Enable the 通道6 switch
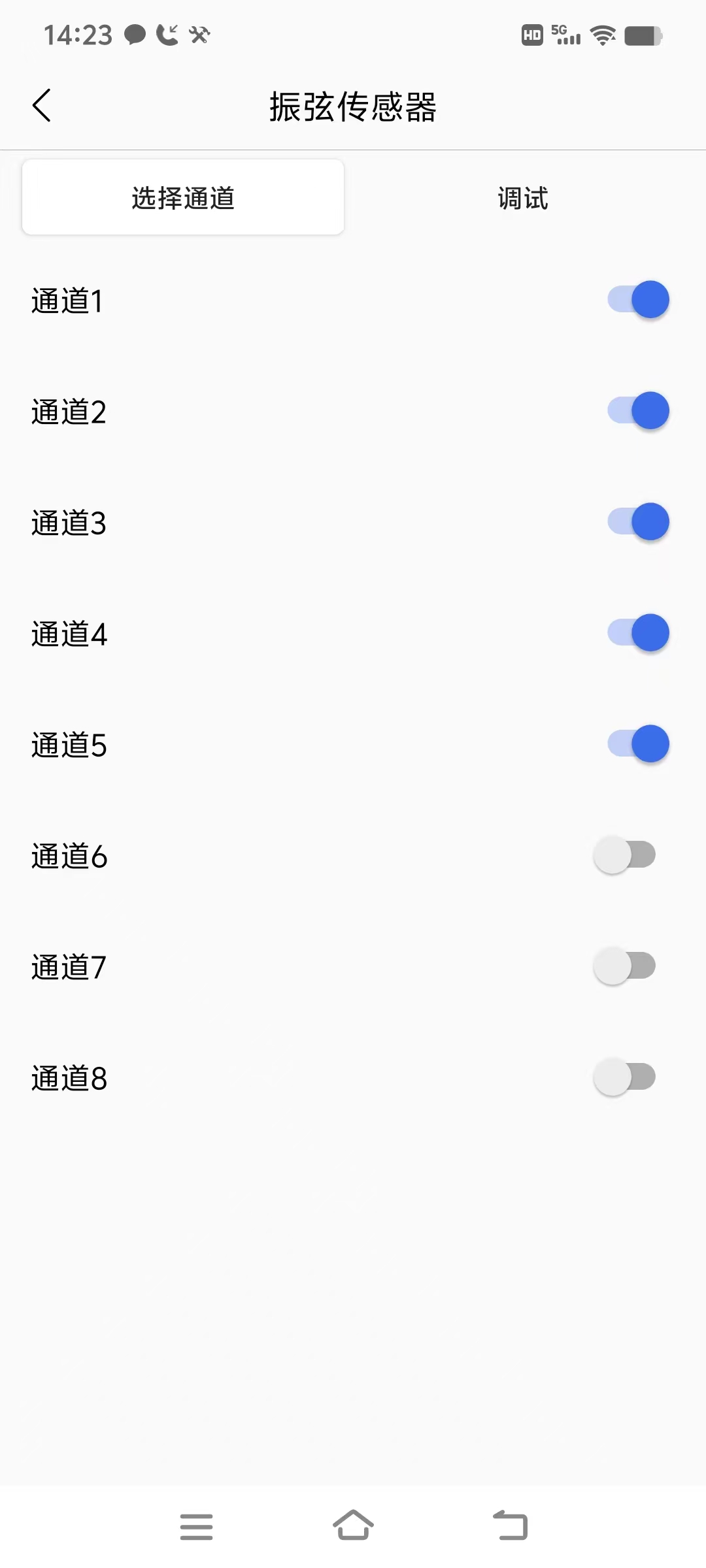This screenshot has width=706, height=1568. tap(625, 855)
